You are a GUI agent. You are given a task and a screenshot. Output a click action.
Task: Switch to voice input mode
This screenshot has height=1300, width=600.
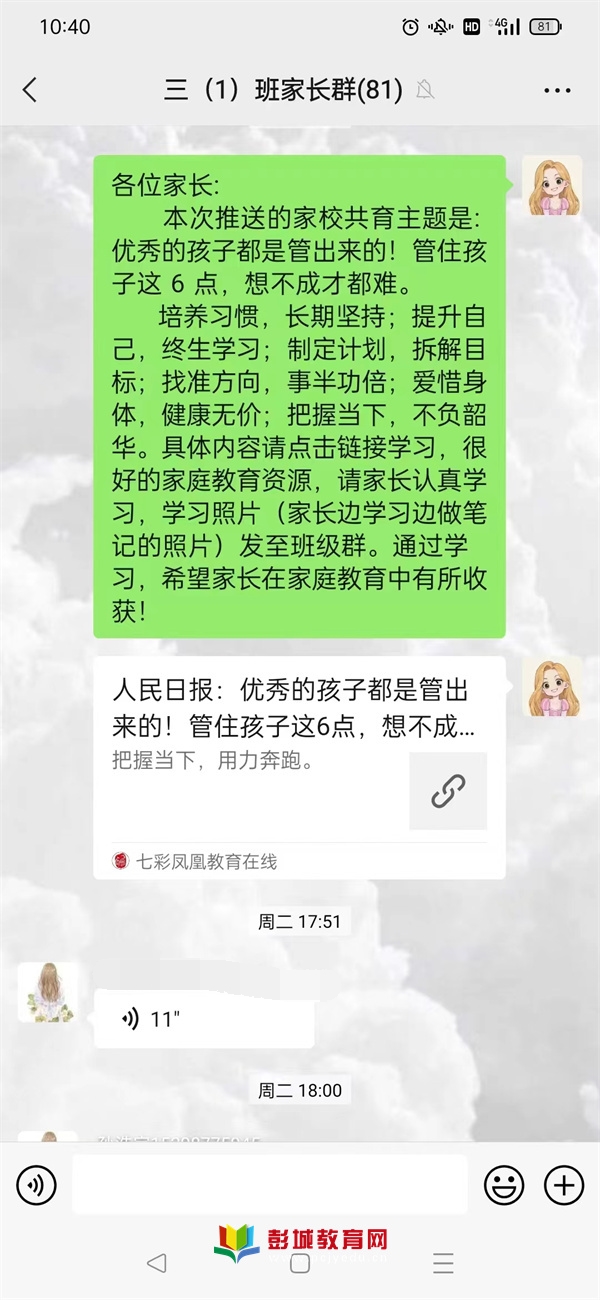tap(37, 1185)
